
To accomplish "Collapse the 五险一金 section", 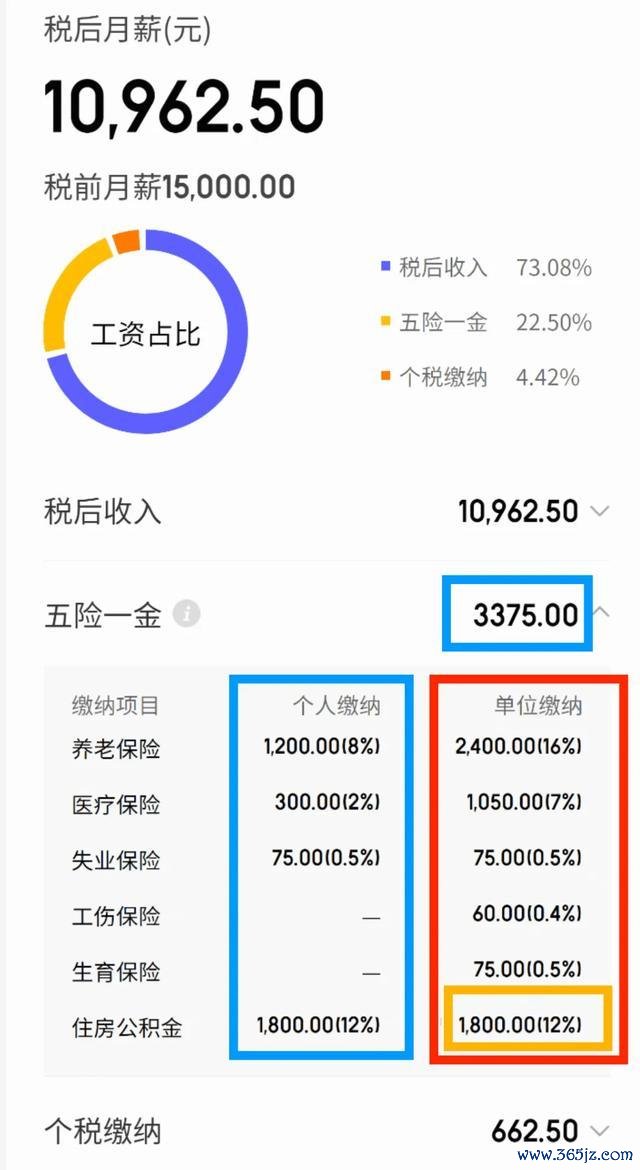I will (x=602, y=612).
